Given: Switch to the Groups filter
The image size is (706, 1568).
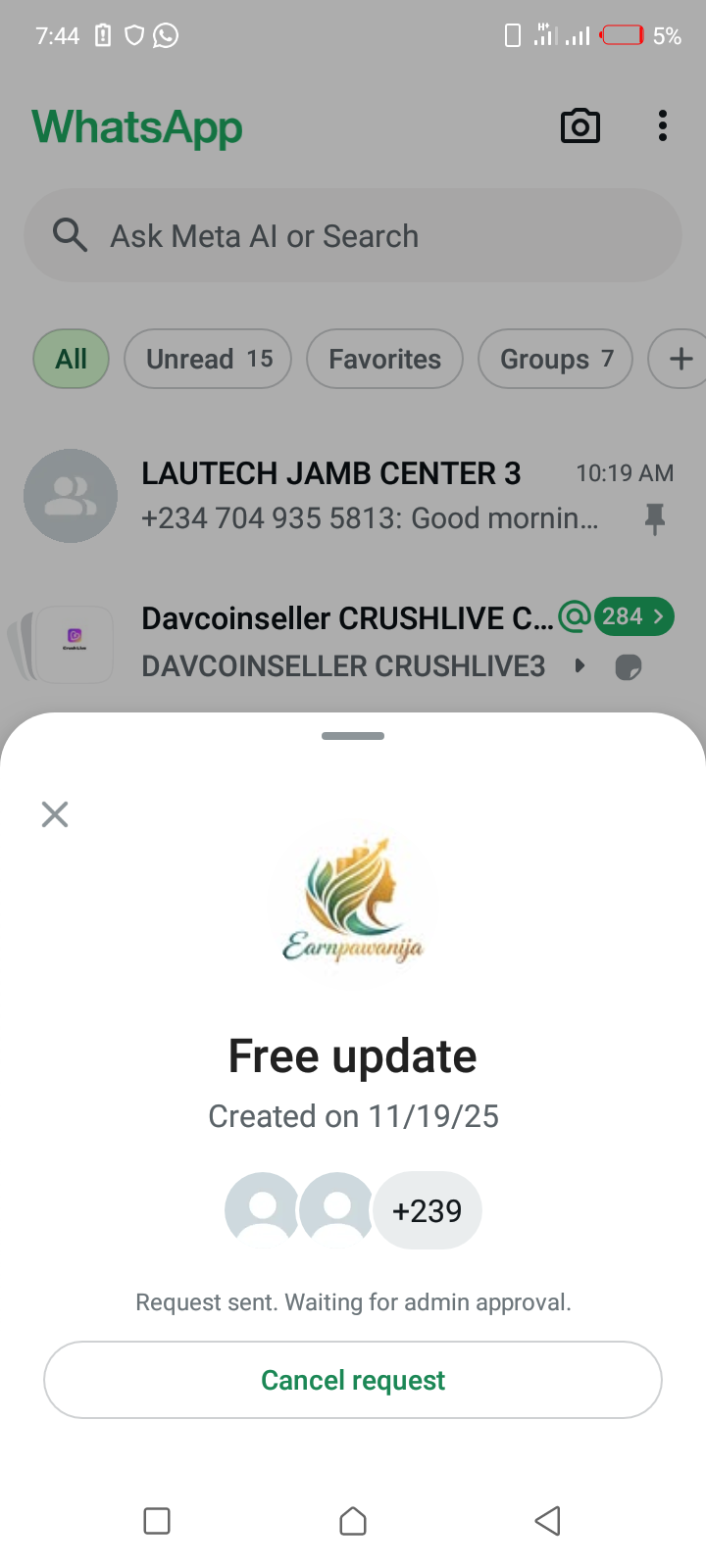Looking at the screenshot, I should 555,359.
